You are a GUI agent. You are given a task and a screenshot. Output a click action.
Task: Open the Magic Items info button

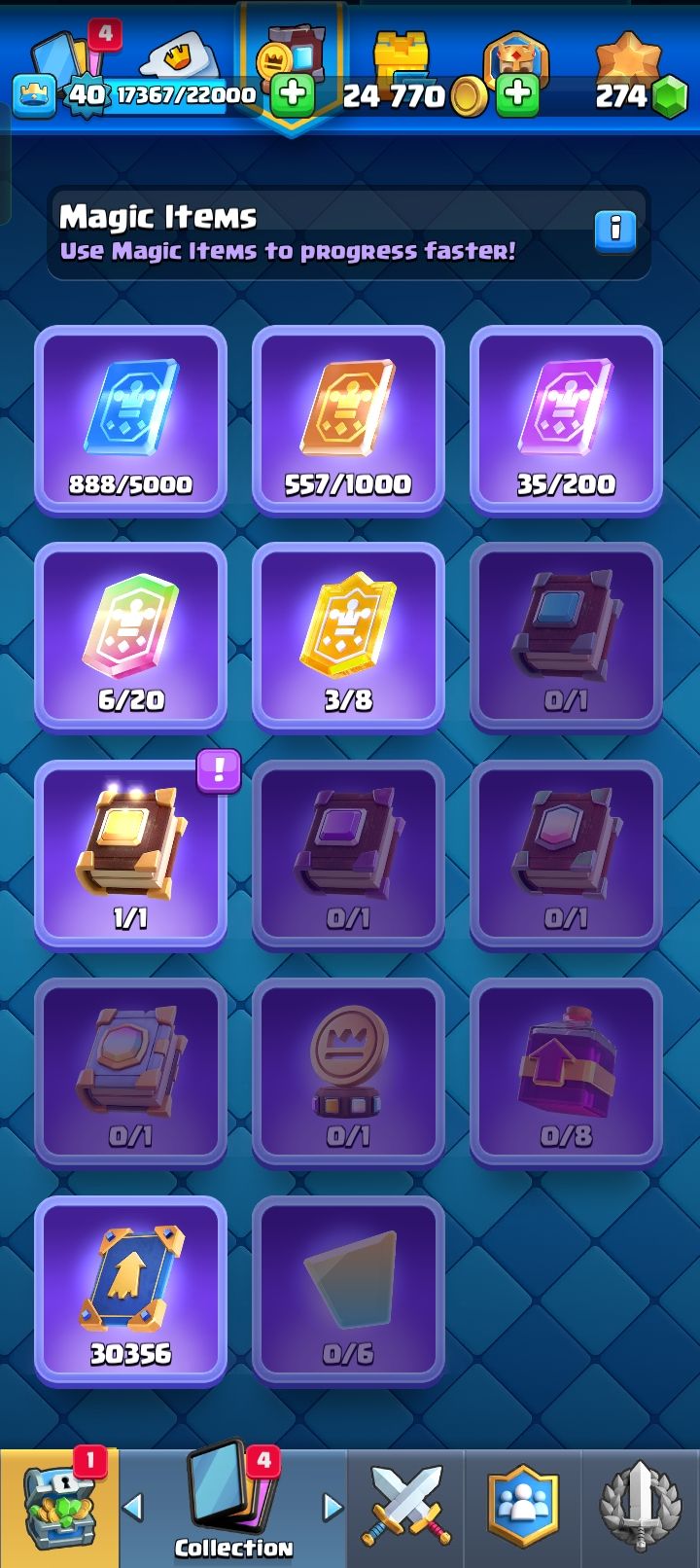click(x=614, y=232)
